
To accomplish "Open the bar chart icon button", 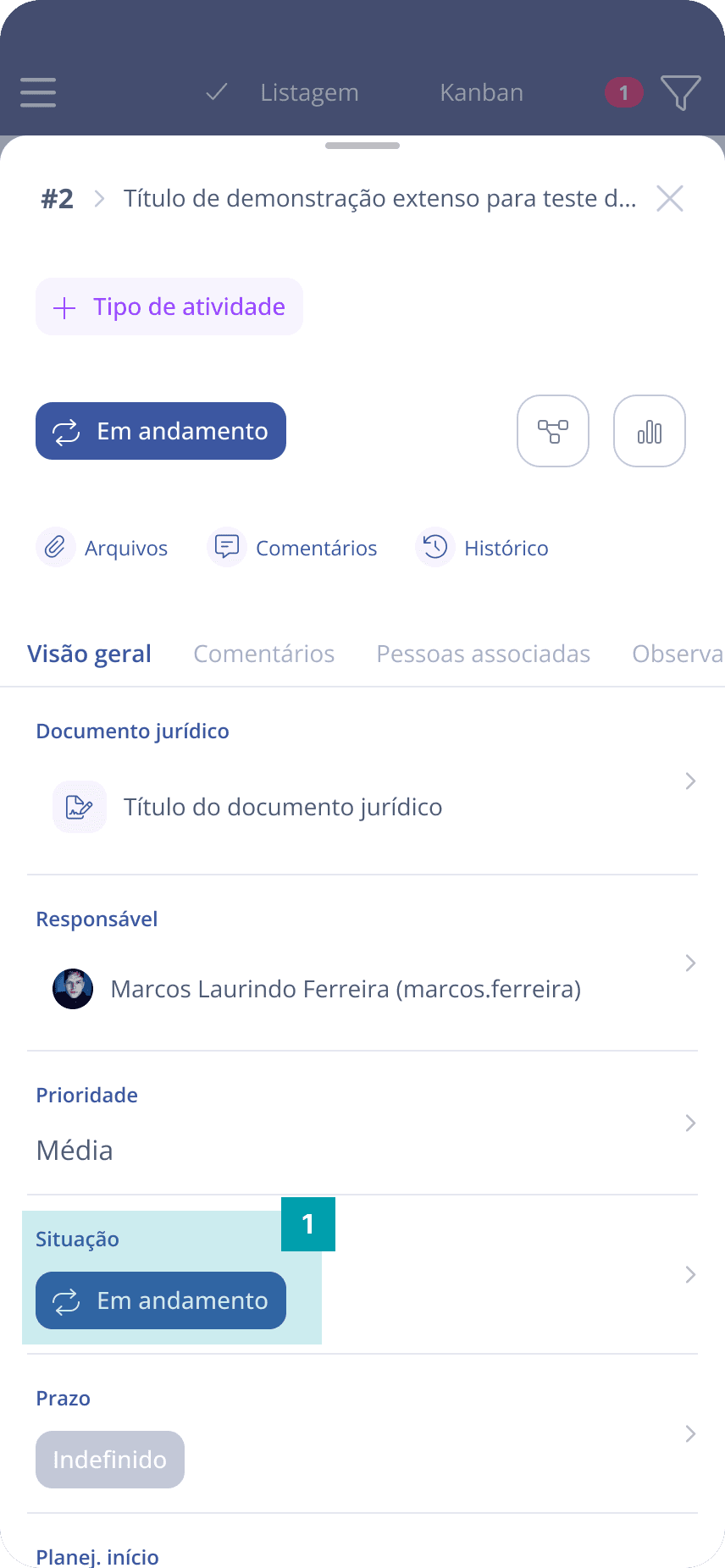I will point(649,431).
